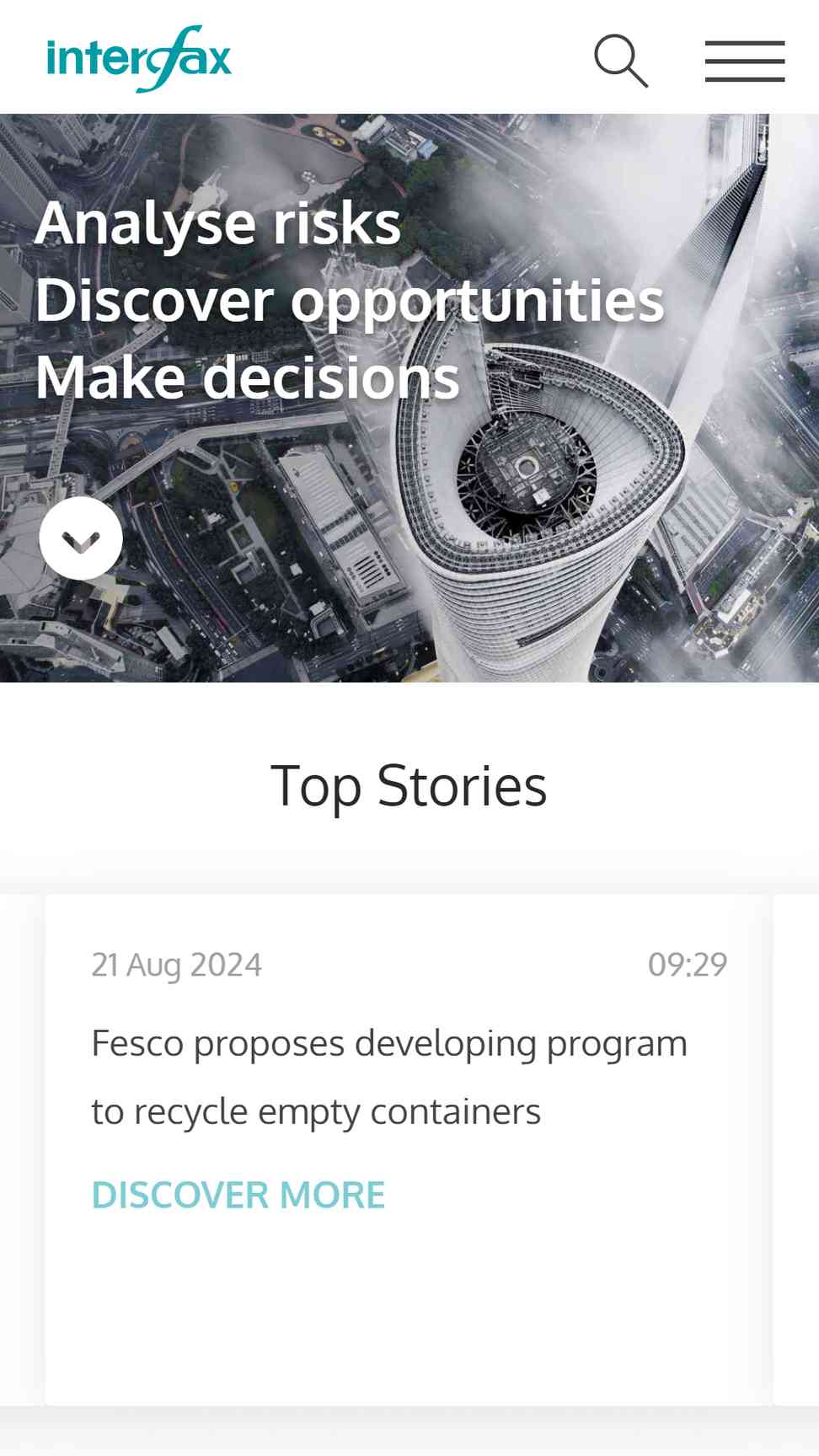Viewport: 819px width, 1456px height.
Task: Open DISCOVER MORE link for Fesco story
Action: pyautogui.click(x=238, y=1195)
